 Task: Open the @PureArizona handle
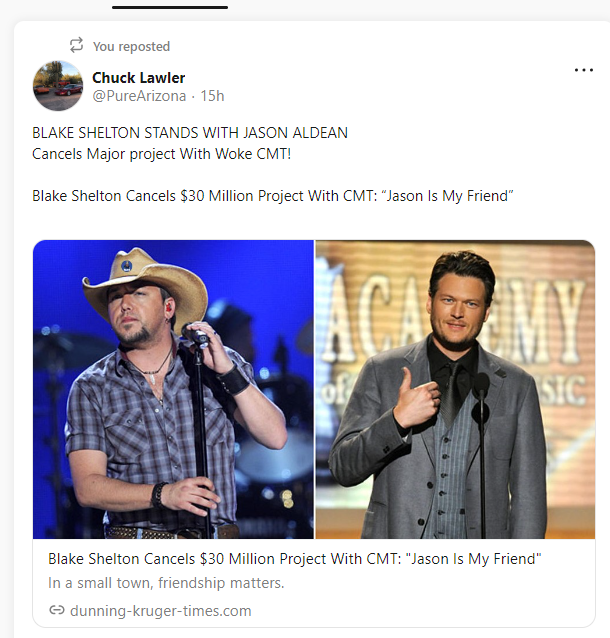pos(139,96)
